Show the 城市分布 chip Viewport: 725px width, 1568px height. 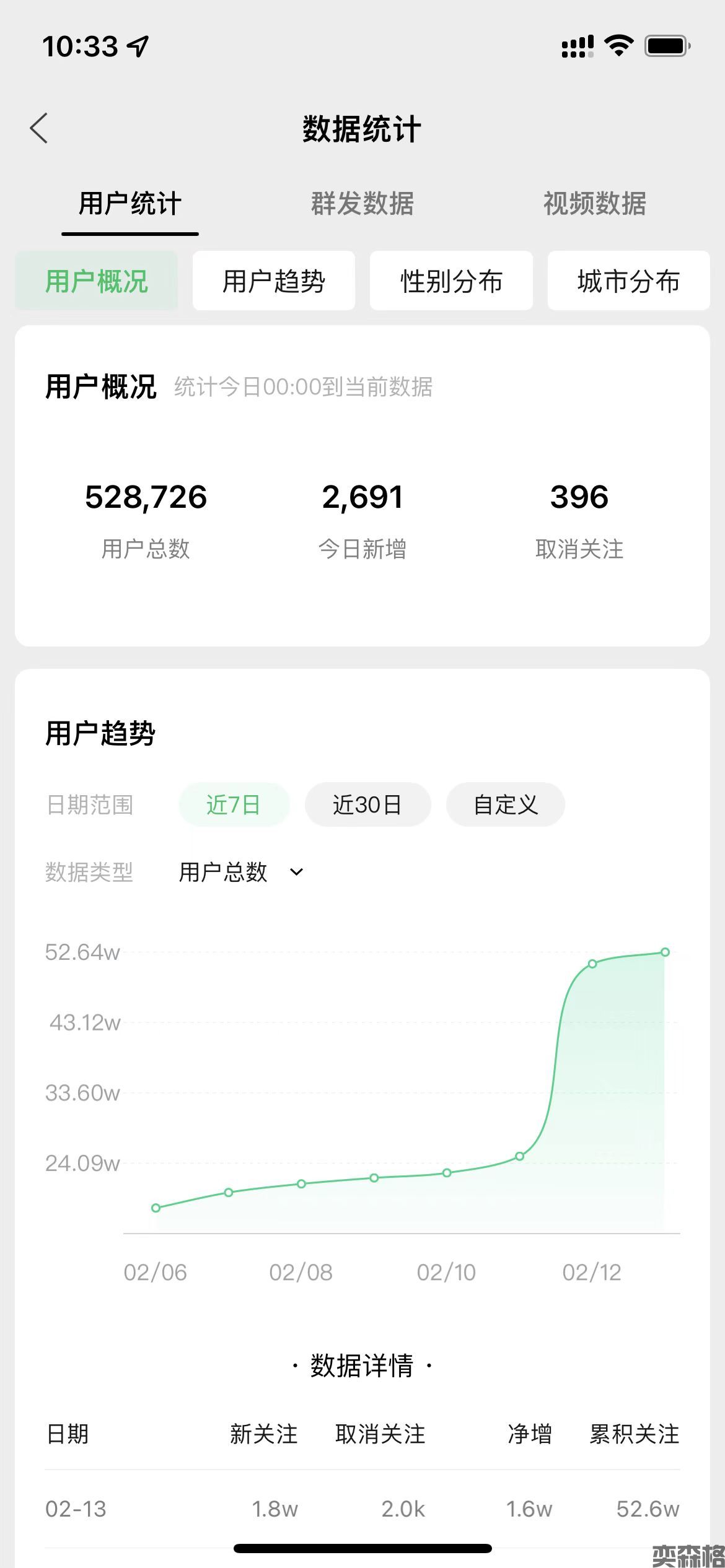tap(628, 281)
